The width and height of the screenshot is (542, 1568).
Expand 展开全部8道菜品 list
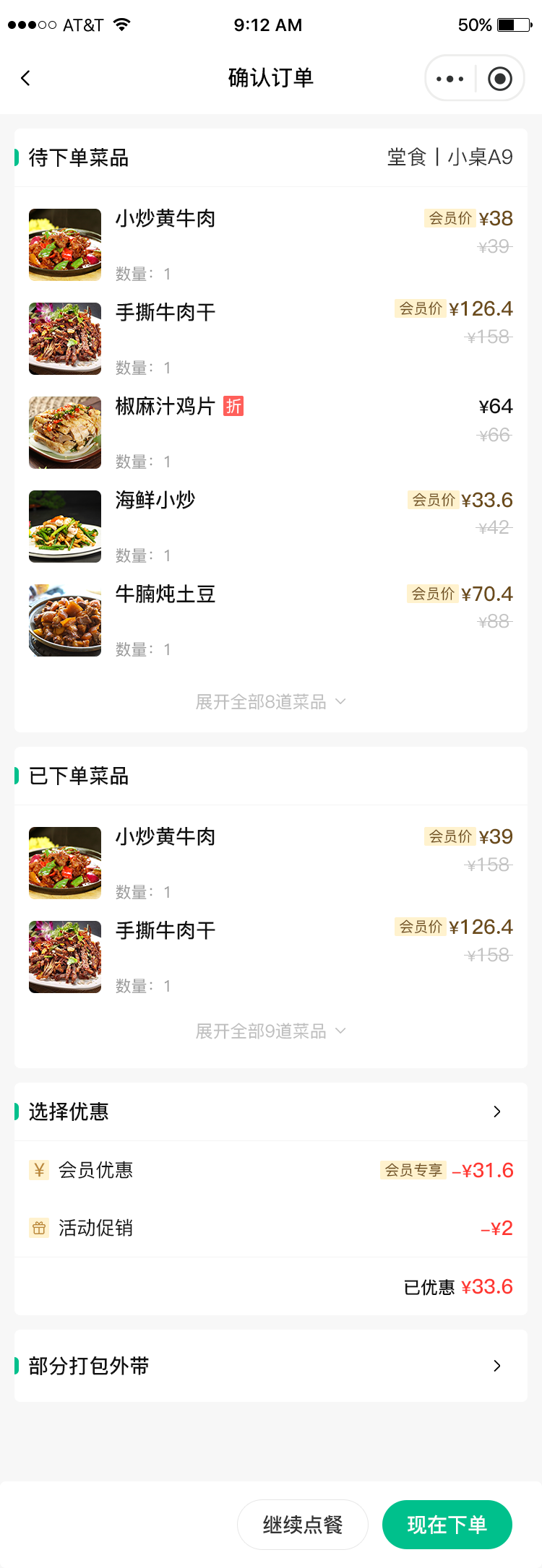pos(270,702)
